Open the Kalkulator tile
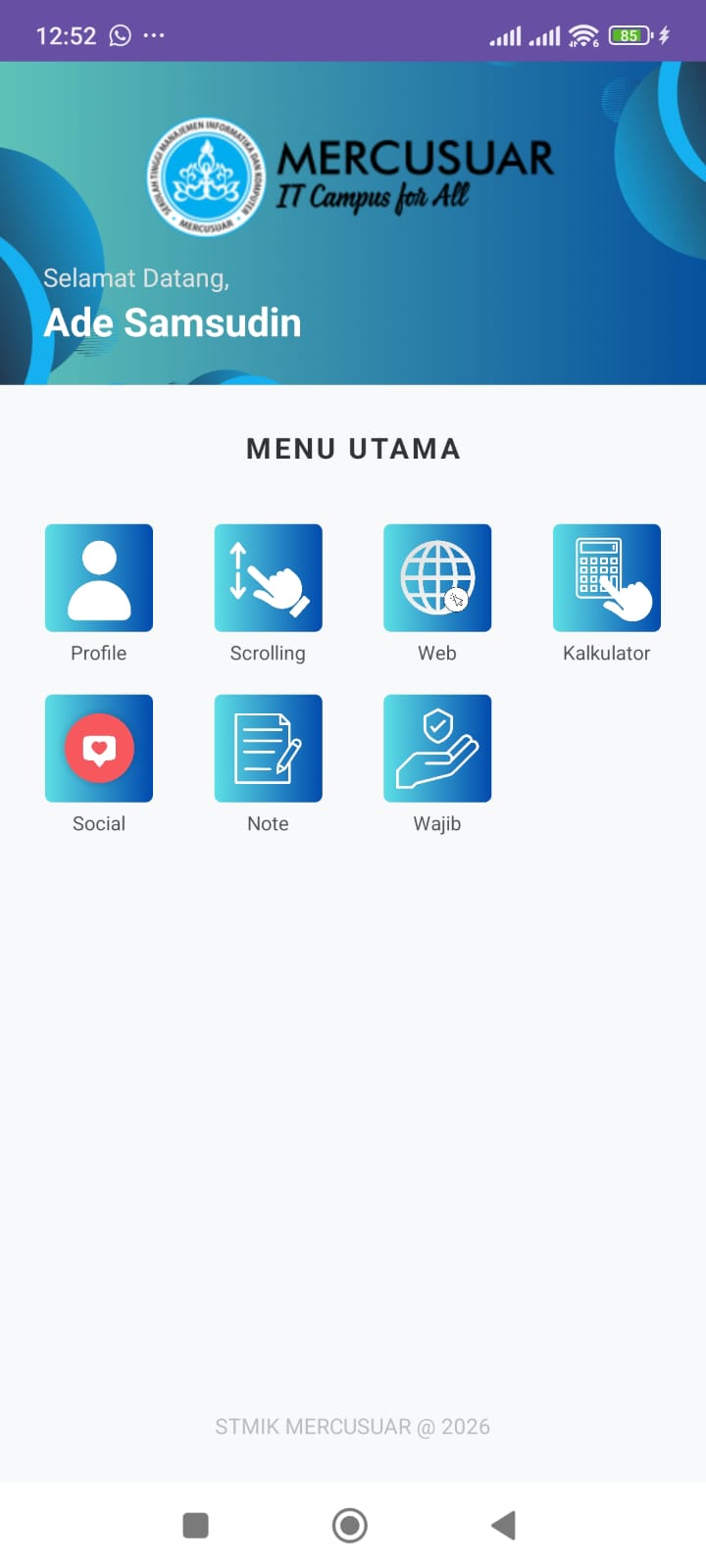The height and width of the screenshot is (1568, 706). (606, 578)
